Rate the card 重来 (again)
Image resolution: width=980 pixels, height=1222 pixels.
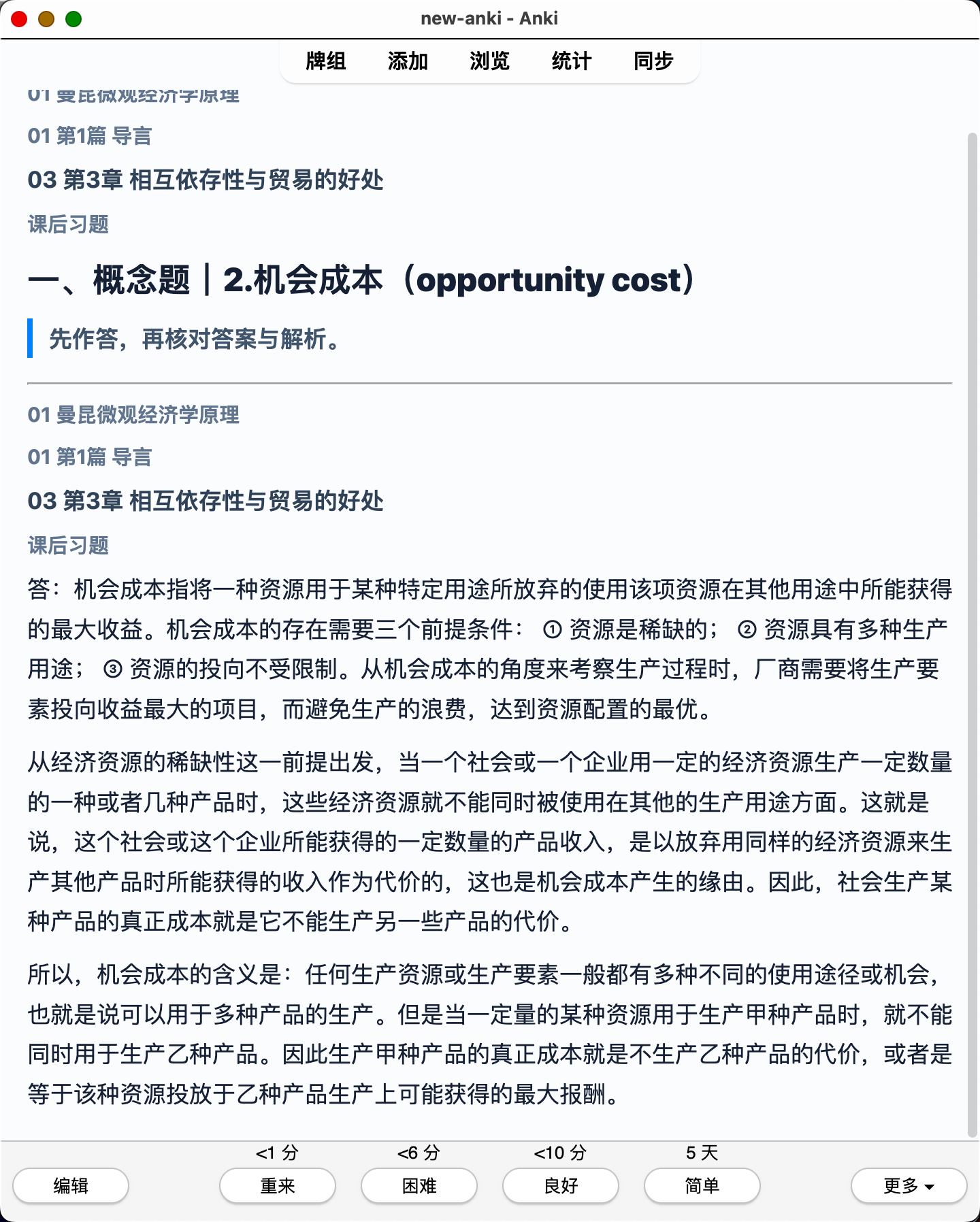point(278,1186)
